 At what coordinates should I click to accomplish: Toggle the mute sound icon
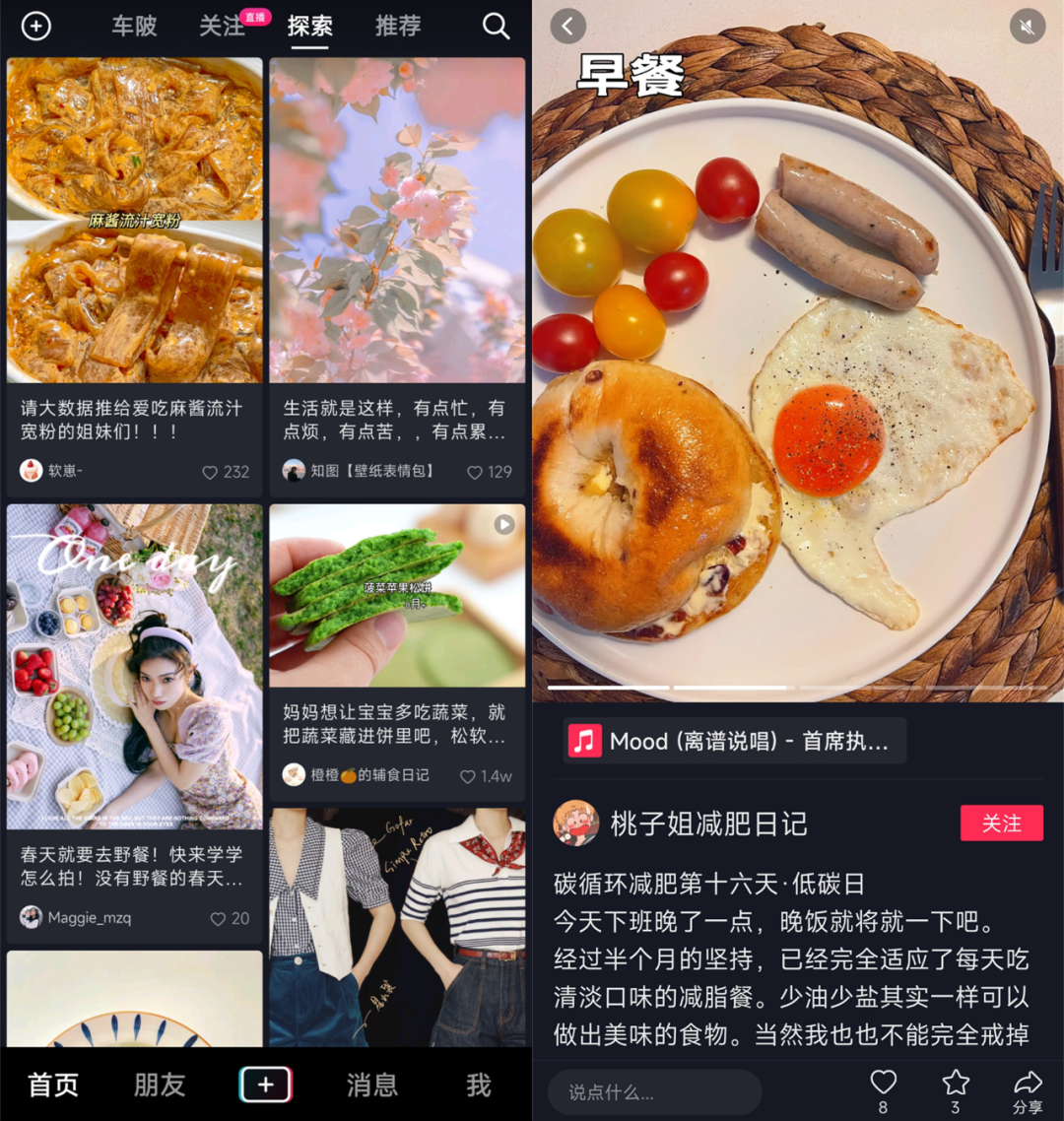coord(1027,27)
